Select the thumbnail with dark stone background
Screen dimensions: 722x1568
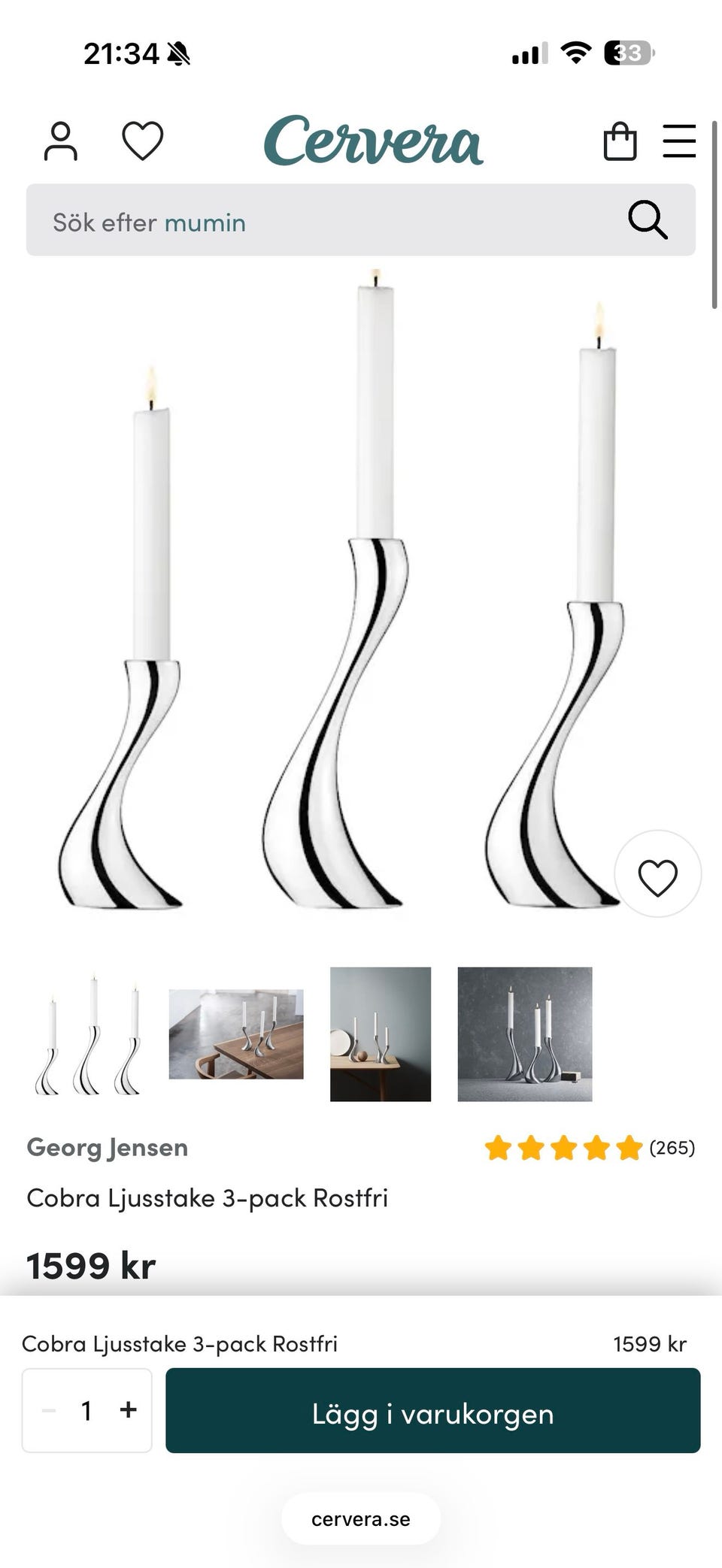coord(525,1034)
